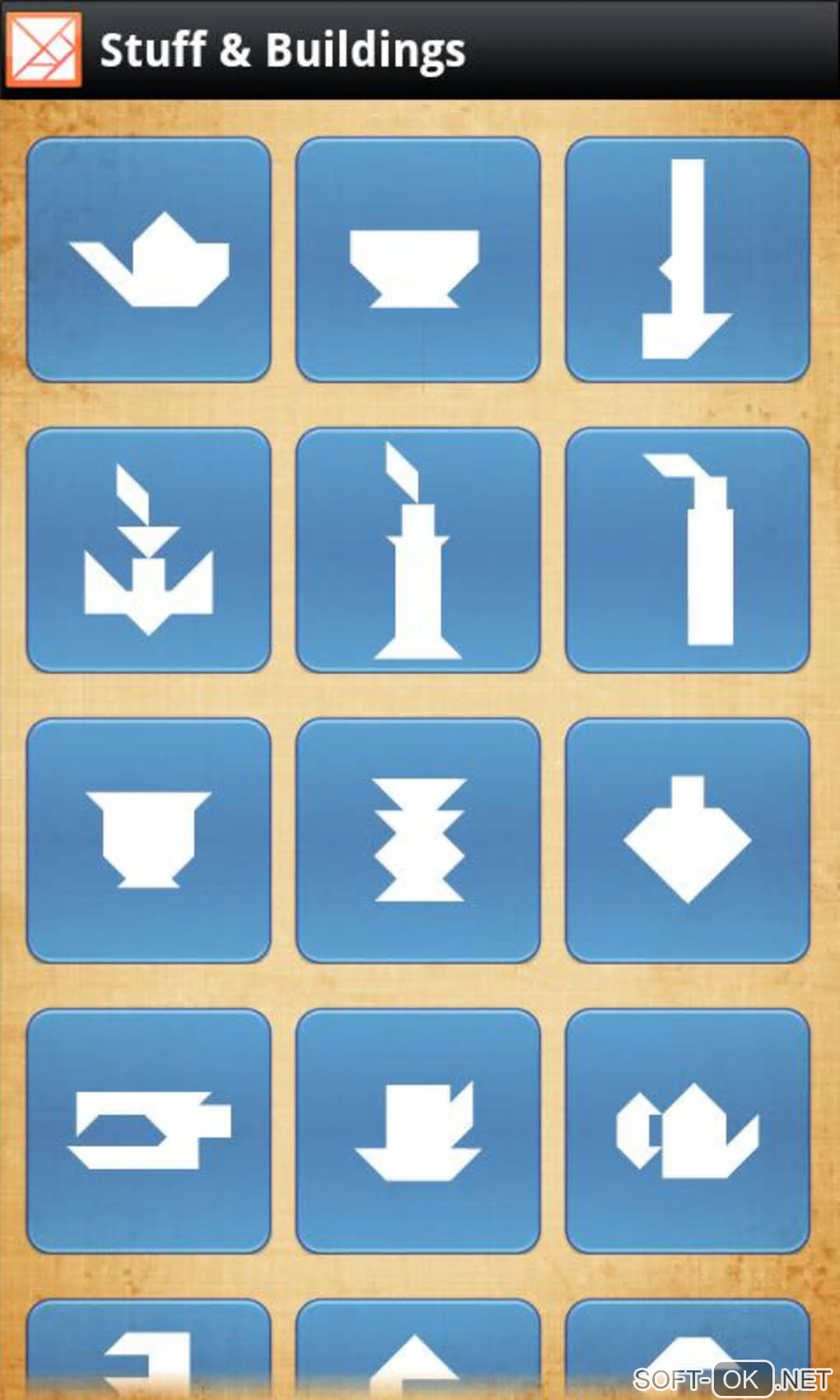Open the lit candle puzzle
Screen dimensions: 840x1400
[x=418, y=549]
